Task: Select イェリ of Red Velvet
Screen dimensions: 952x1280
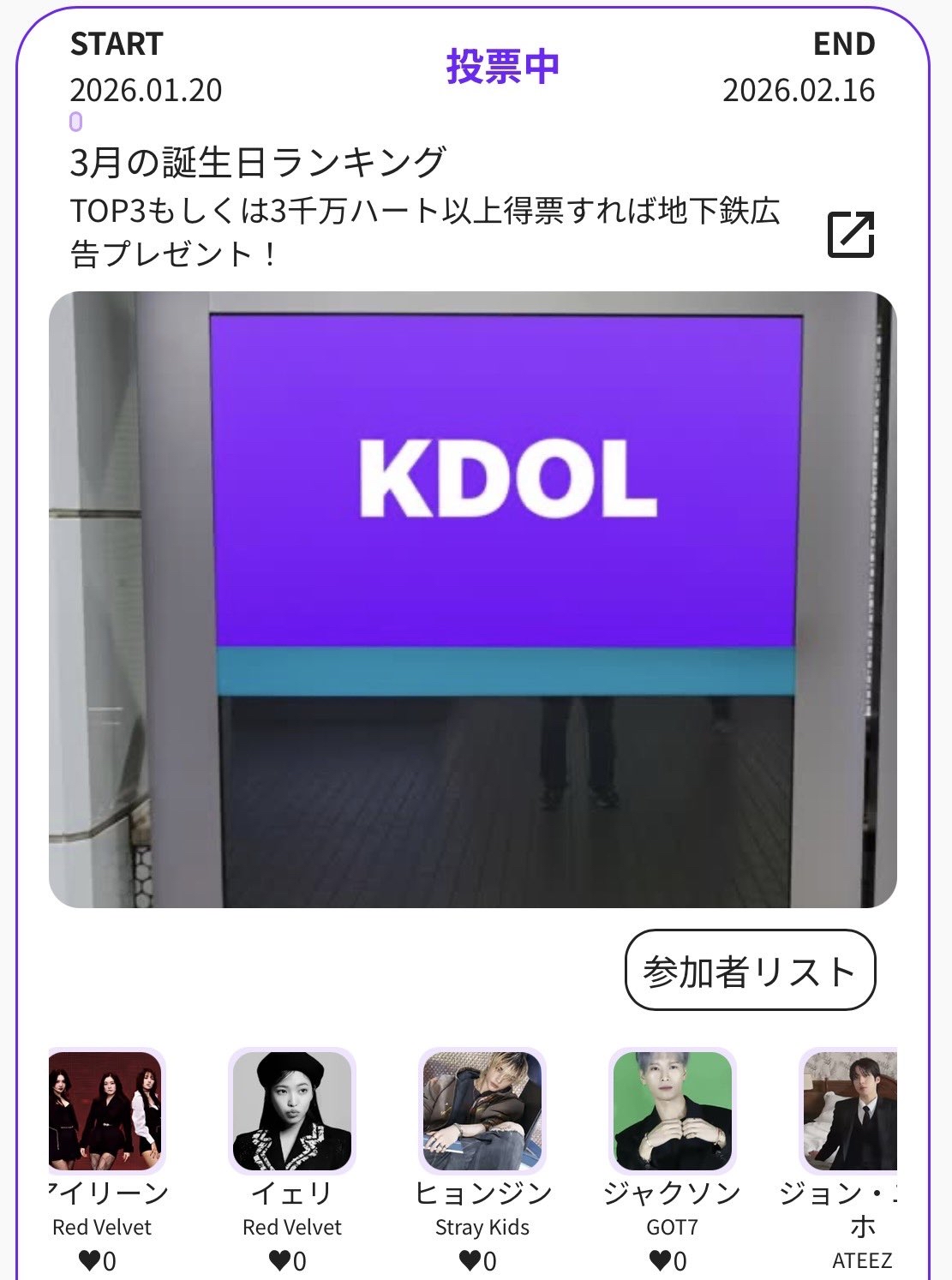Action: click(292, 1111)
